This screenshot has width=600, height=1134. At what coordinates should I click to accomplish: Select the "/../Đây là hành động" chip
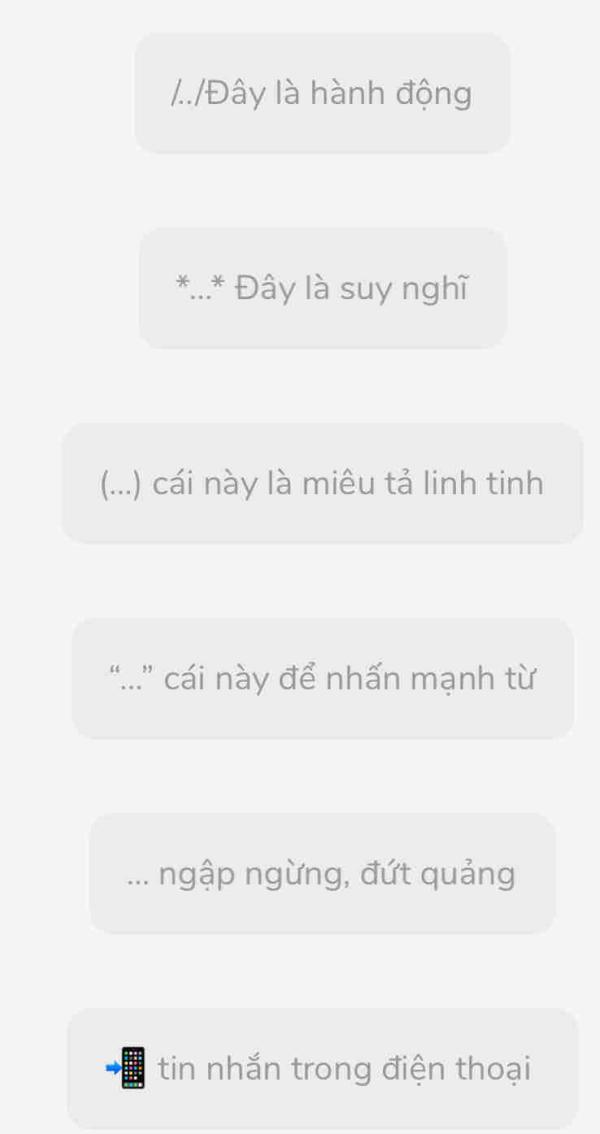[x=322, y=93]
